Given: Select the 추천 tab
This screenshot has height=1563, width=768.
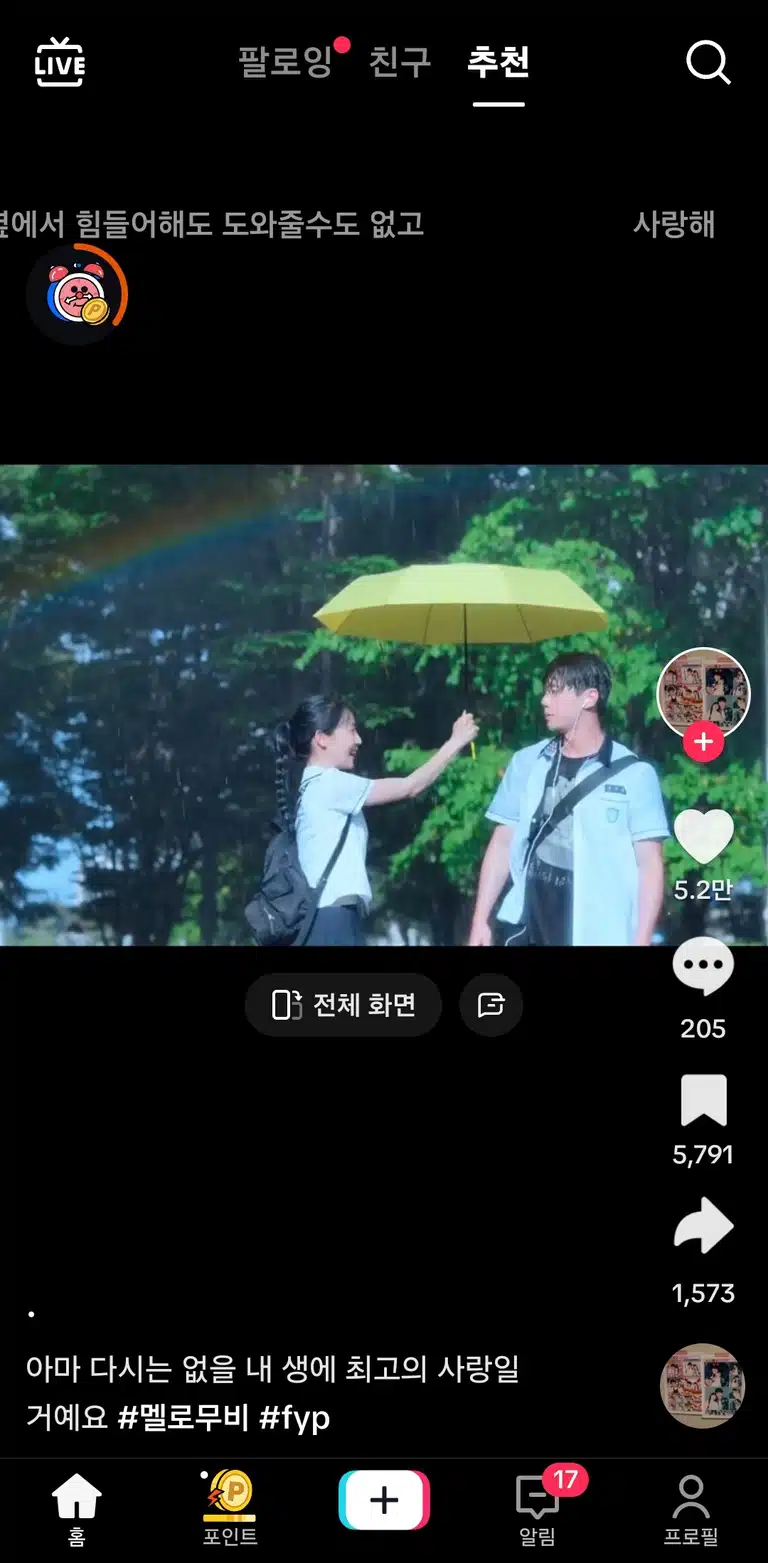Looking at the screenshot, I should click(x=498, y=62).
